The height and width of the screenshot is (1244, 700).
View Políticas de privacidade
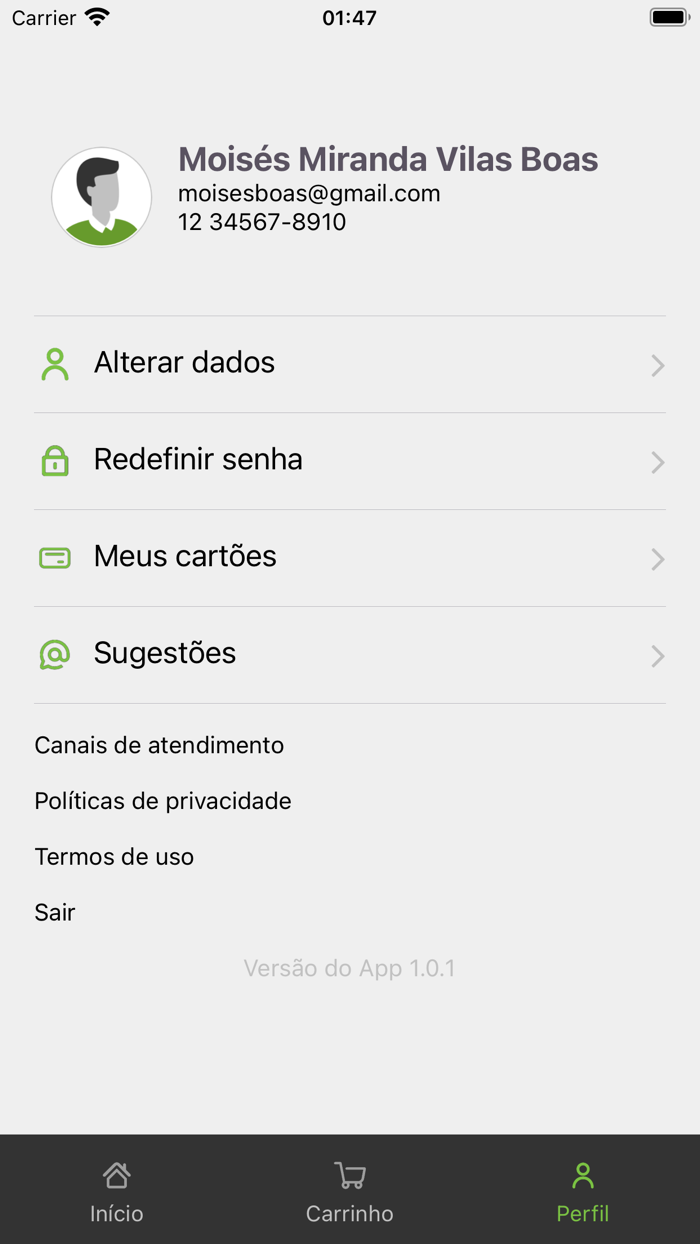[x=163, y=802]
